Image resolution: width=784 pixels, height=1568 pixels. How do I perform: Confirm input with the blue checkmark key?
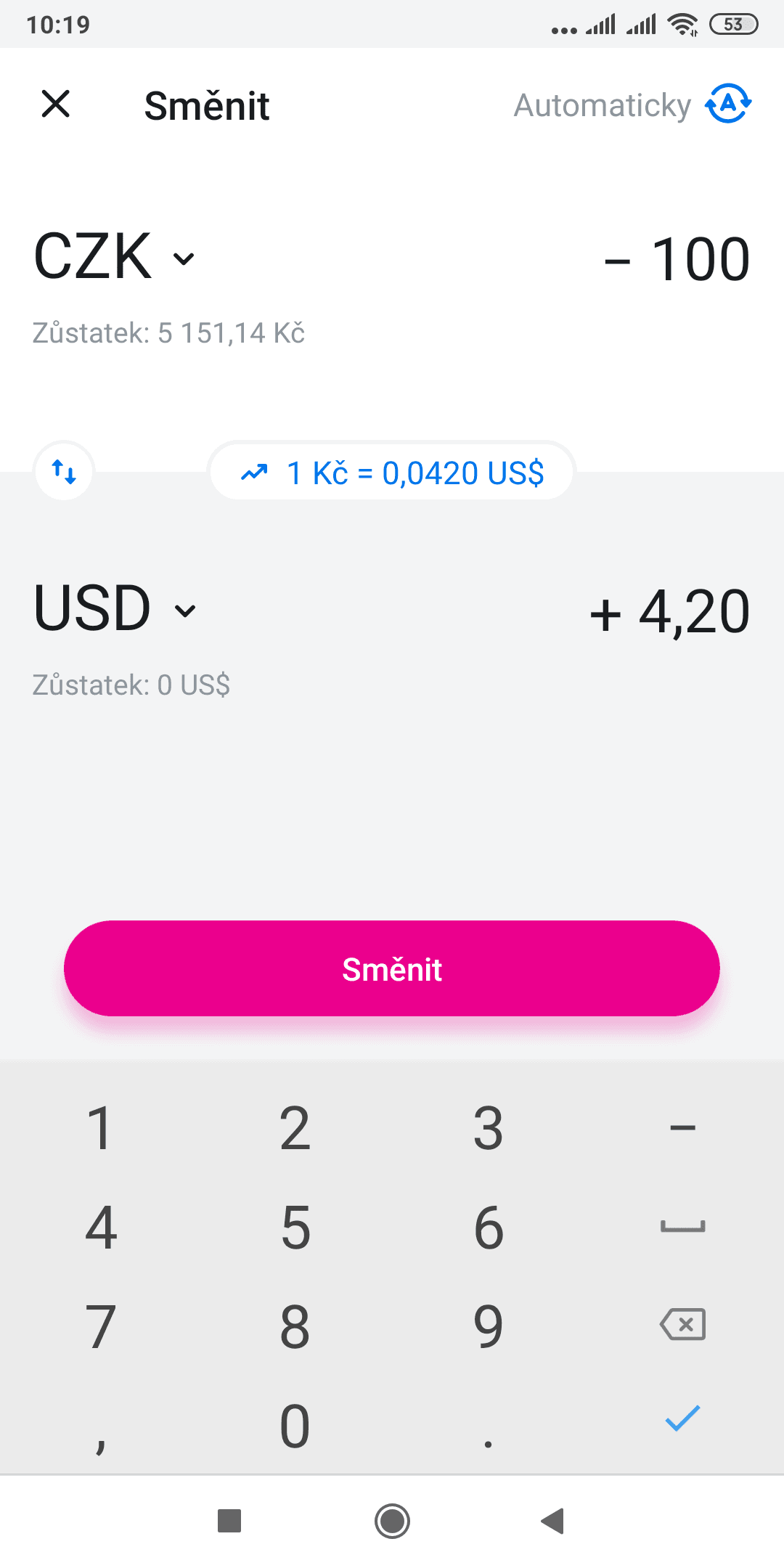tap(682, 1418)
